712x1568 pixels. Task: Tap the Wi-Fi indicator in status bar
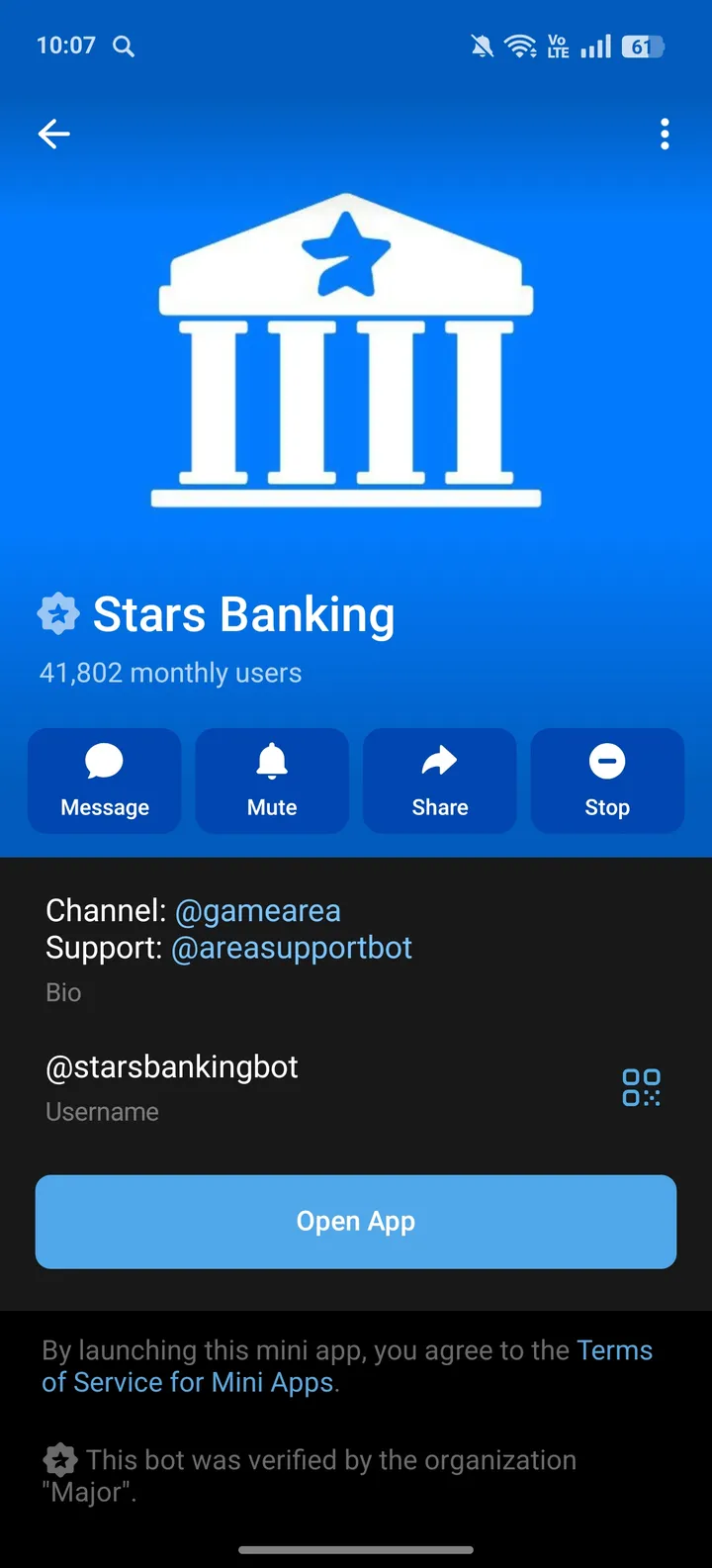520,45
